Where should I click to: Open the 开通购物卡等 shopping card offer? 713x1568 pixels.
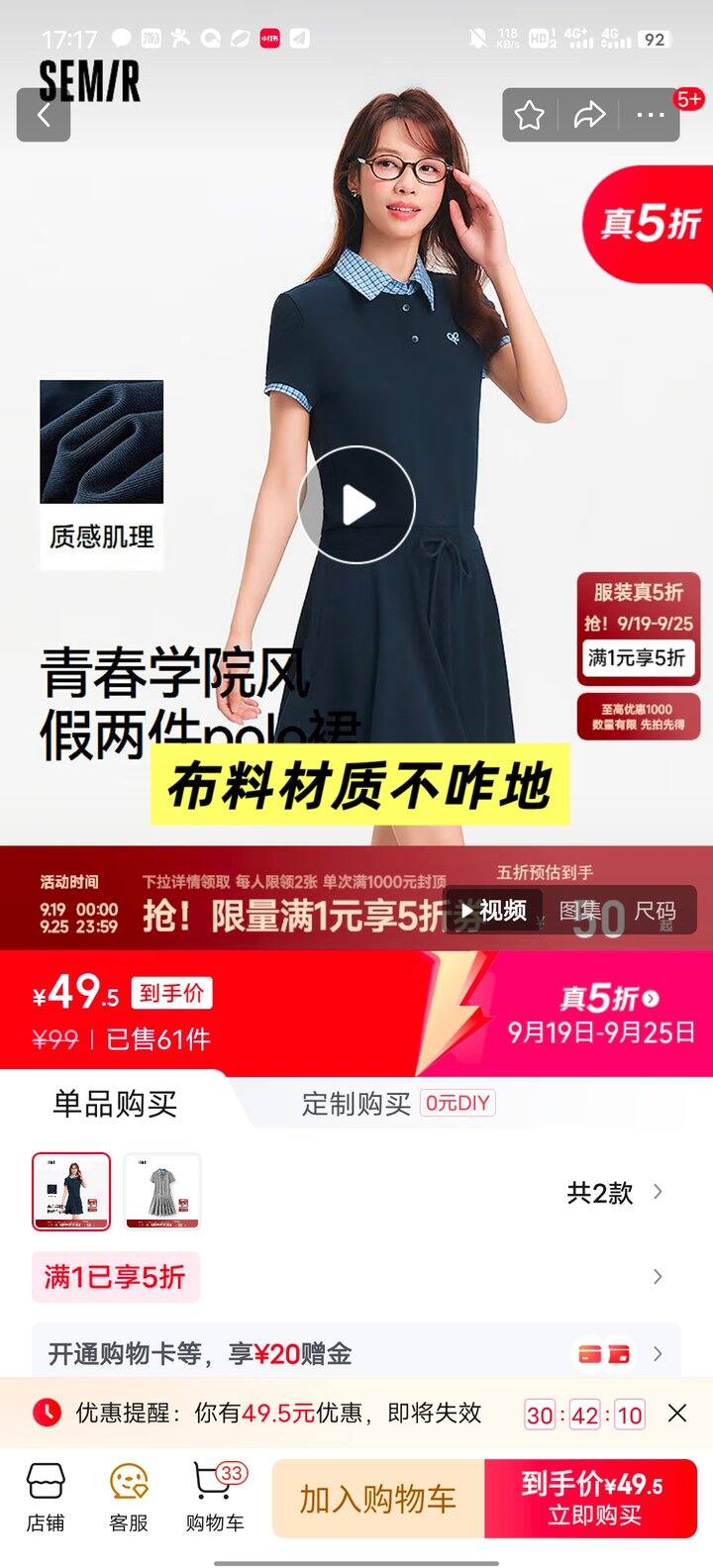click(356, 1353)
